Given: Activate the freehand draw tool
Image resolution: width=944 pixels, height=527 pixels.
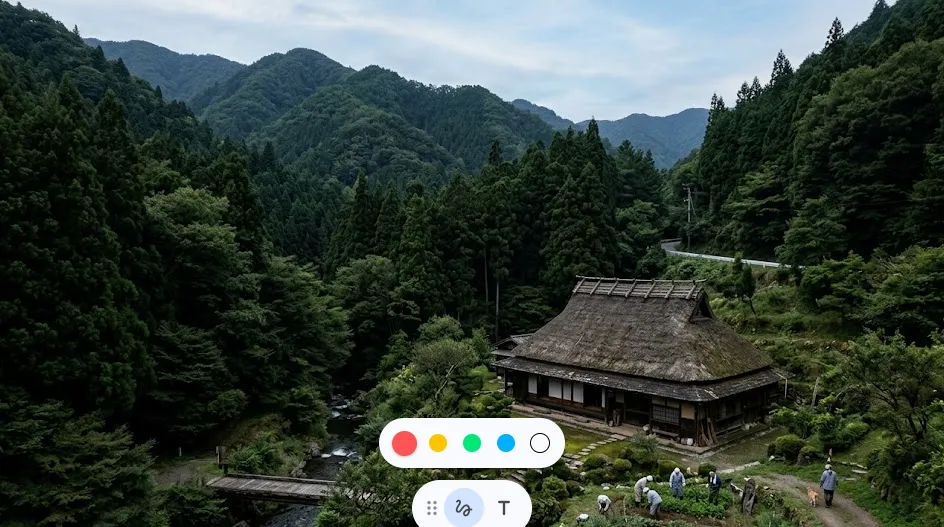Looking at the screenshot, I should click(463, 508).
